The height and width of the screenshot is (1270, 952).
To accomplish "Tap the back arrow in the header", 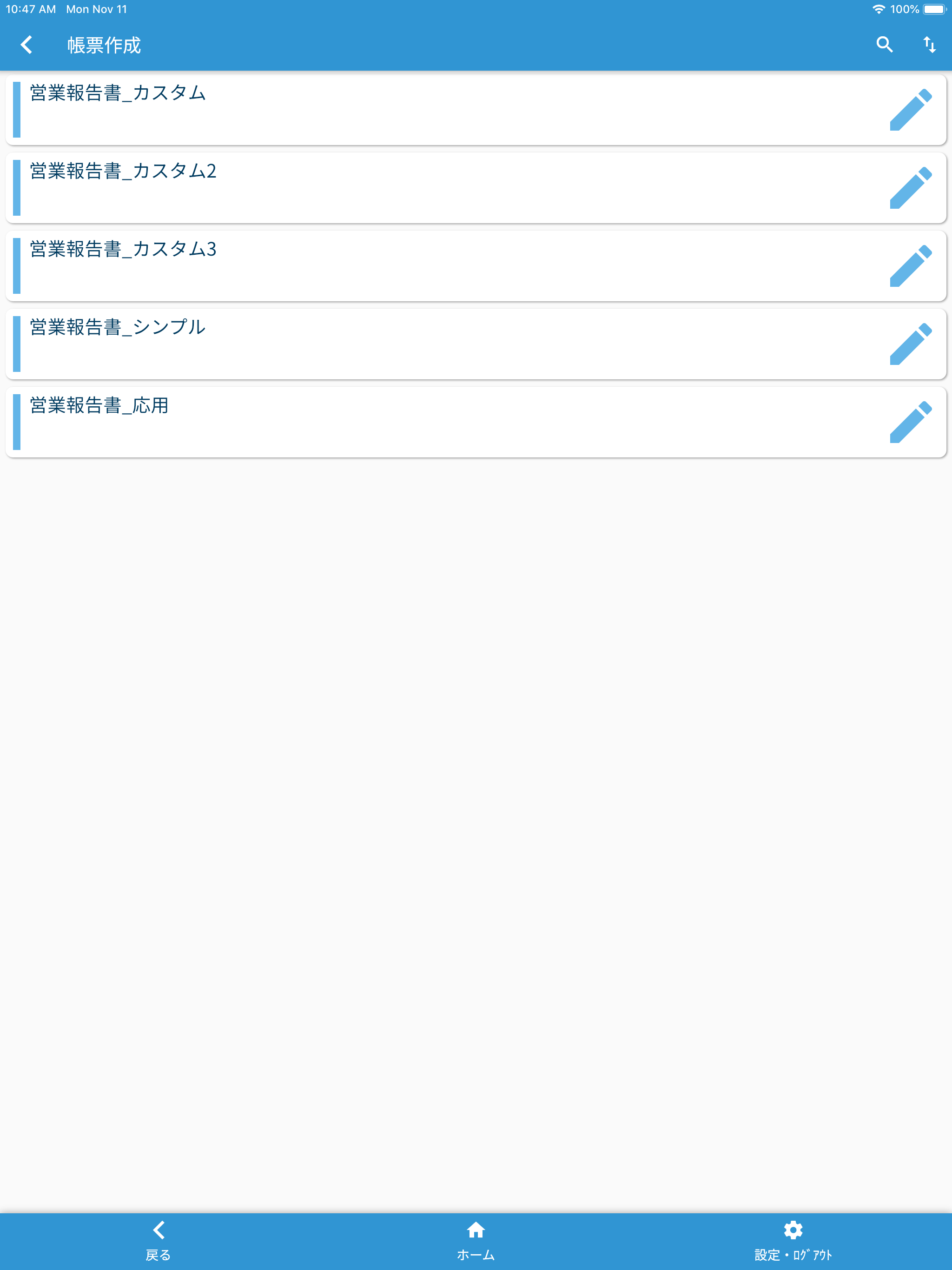I will click(26, 44).
